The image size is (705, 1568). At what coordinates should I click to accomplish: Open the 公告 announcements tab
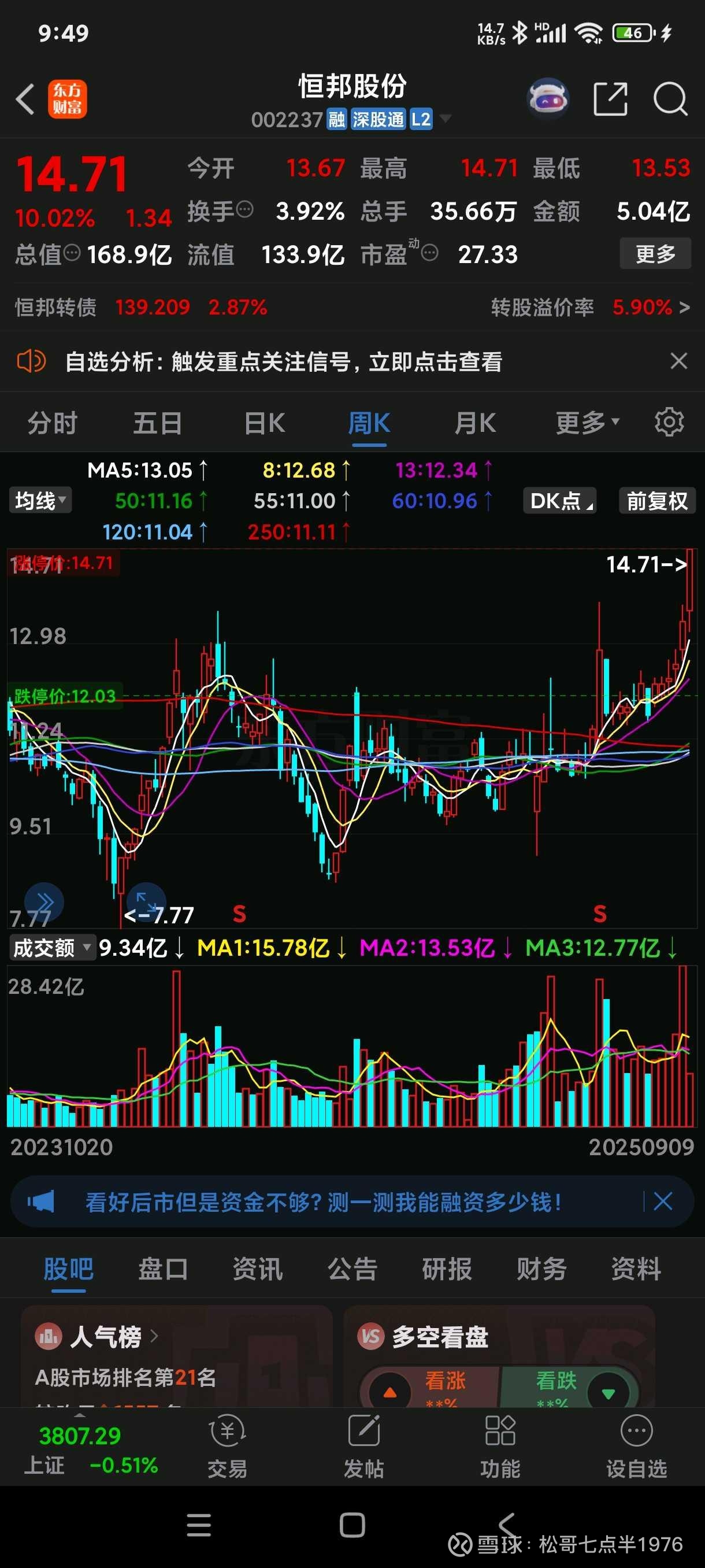(352, 1270)
